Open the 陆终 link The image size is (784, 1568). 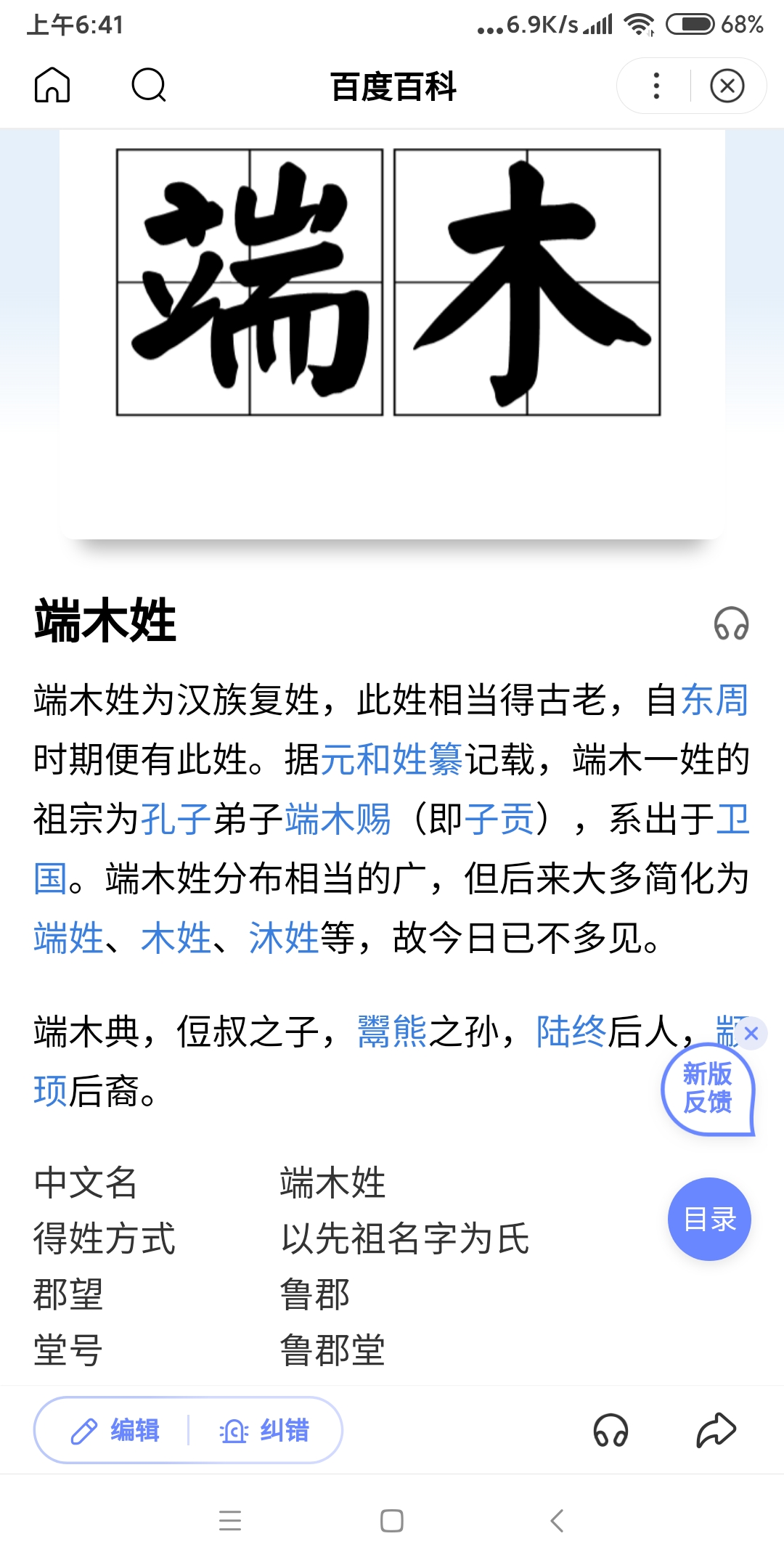pos(571,1032)
